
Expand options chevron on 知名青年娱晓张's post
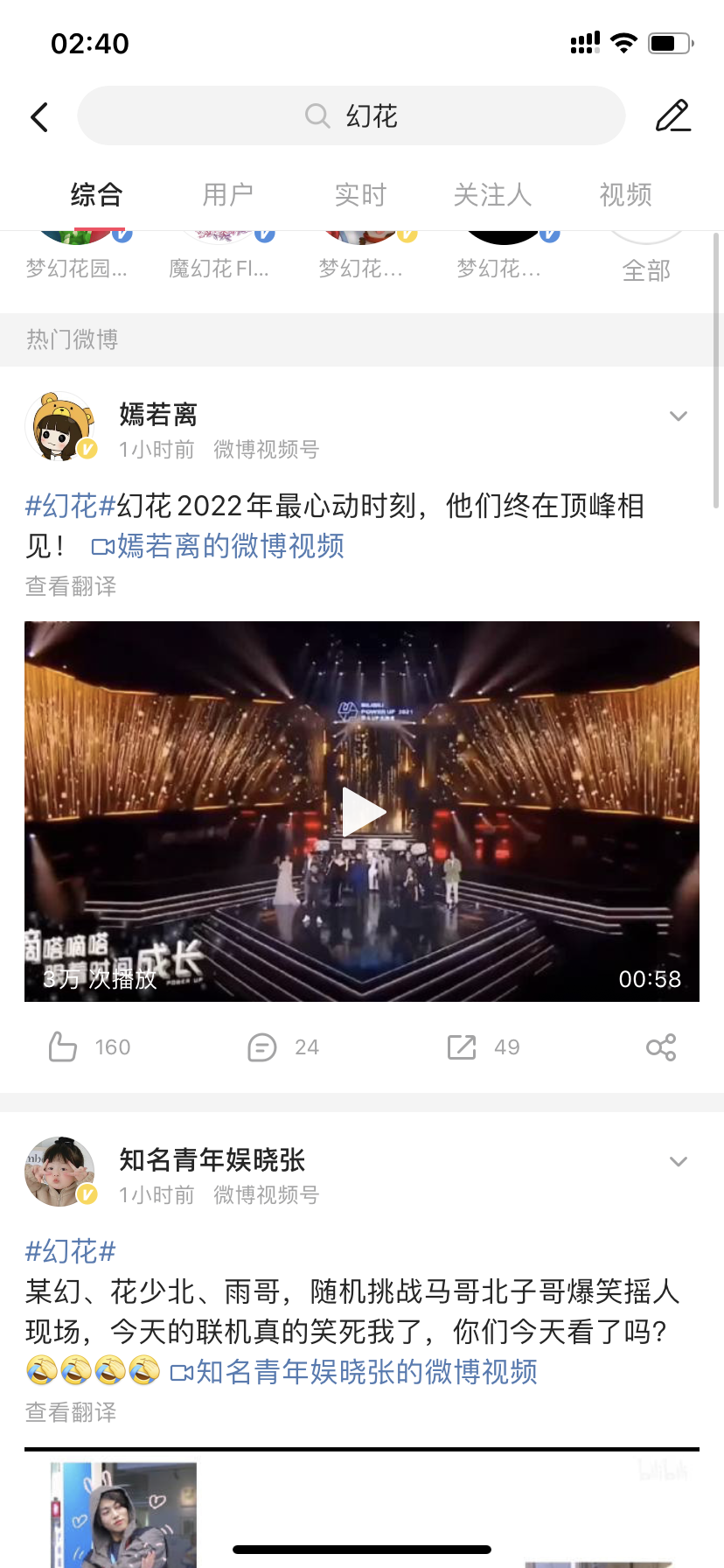(679, 1161)
